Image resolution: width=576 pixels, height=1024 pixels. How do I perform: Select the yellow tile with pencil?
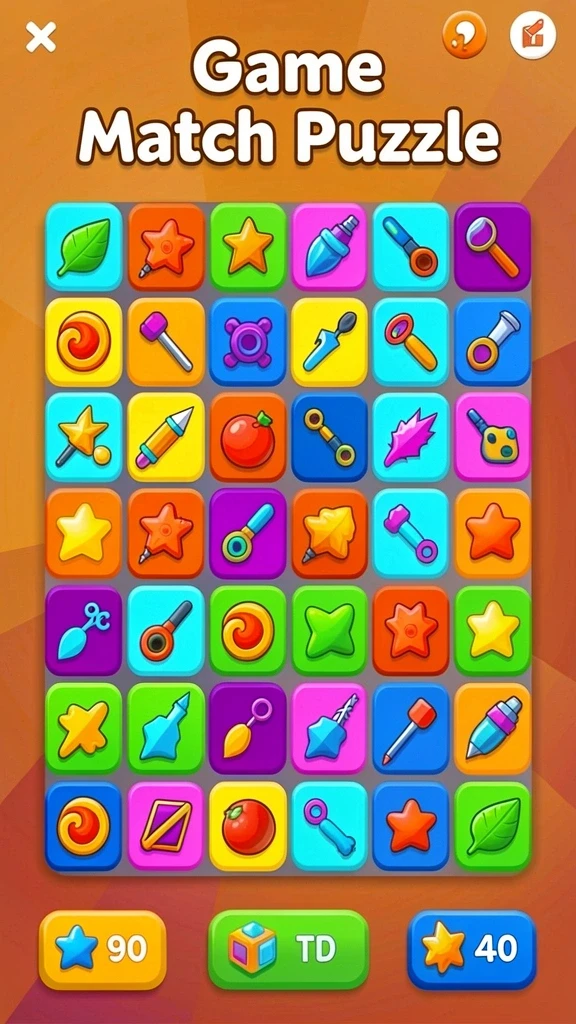pos(166,437)
